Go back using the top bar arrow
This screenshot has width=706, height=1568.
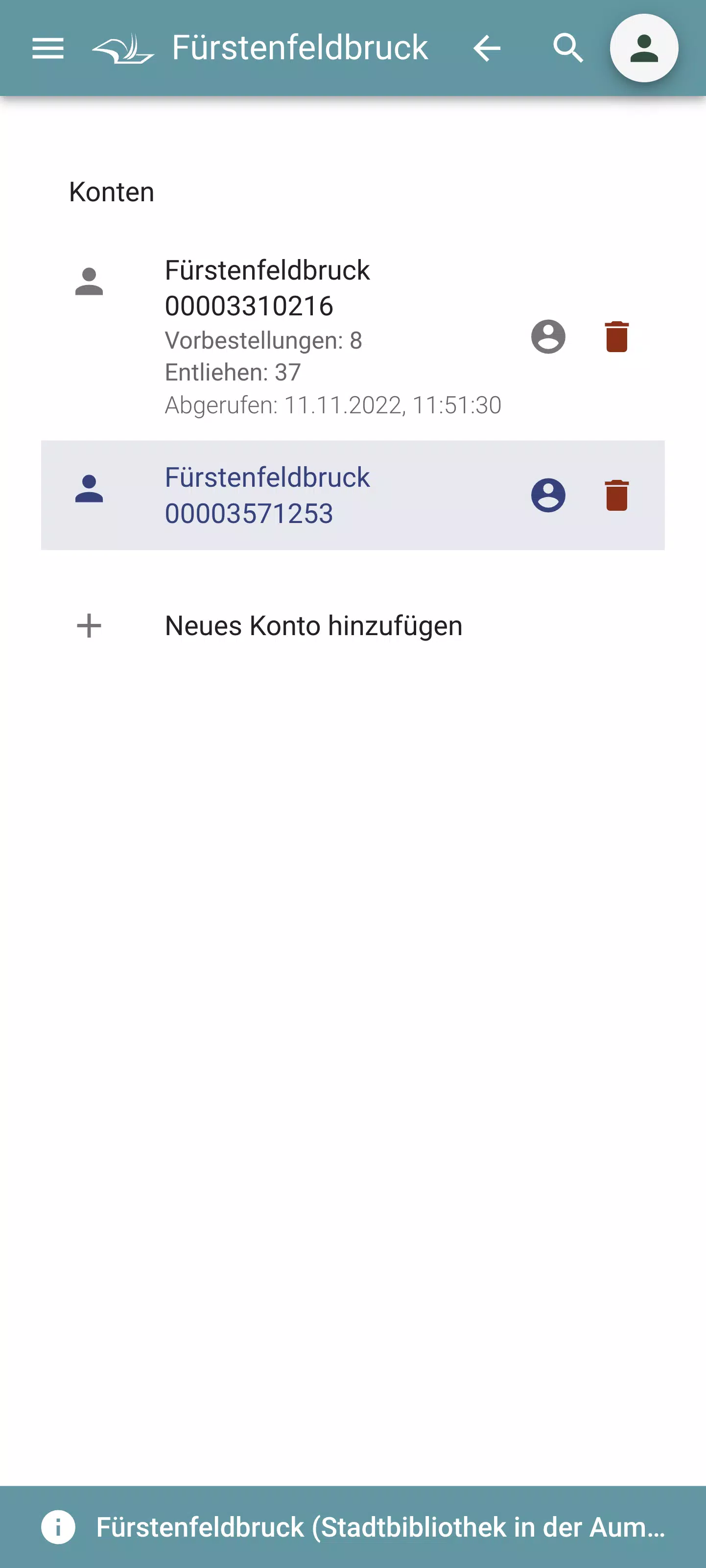point(486,48)
